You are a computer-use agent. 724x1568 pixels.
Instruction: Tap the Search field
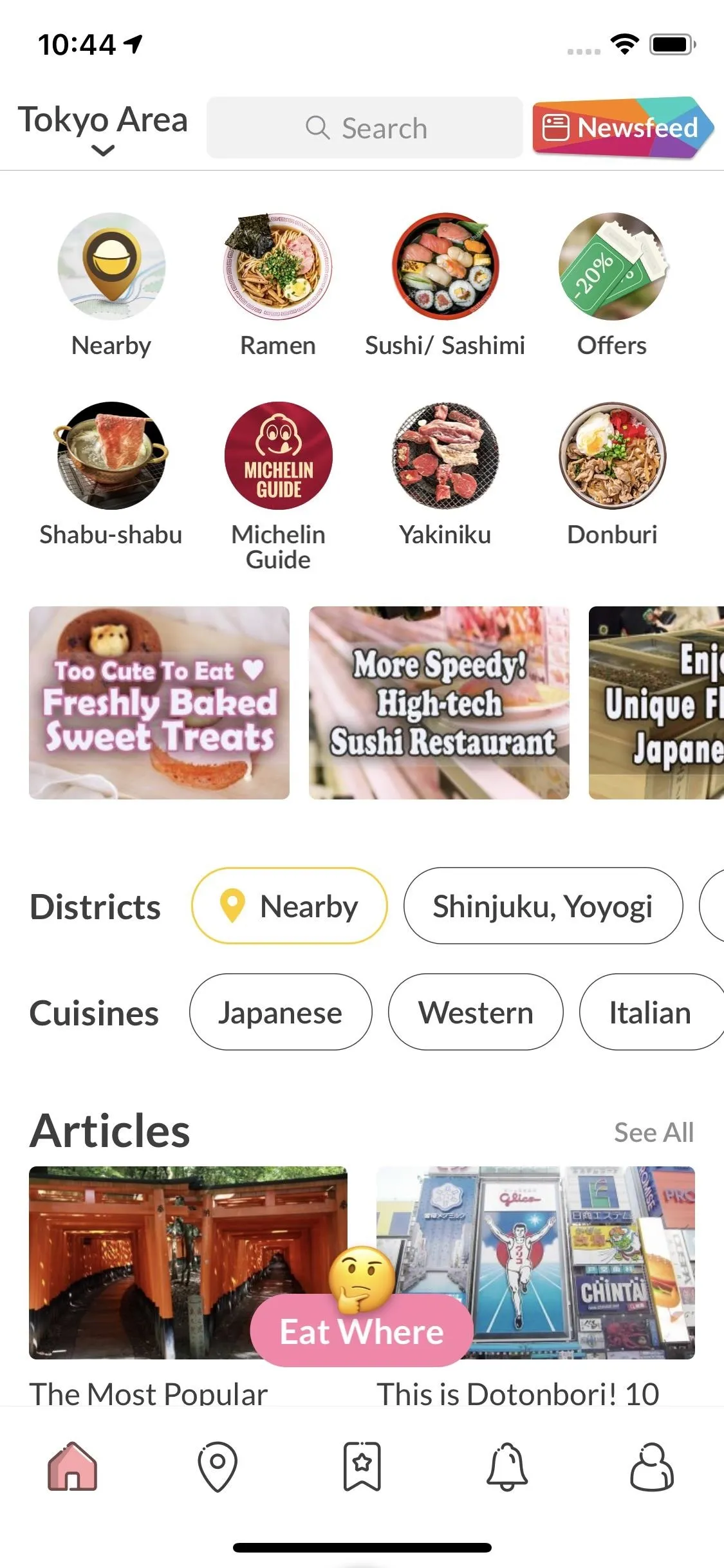364,128
